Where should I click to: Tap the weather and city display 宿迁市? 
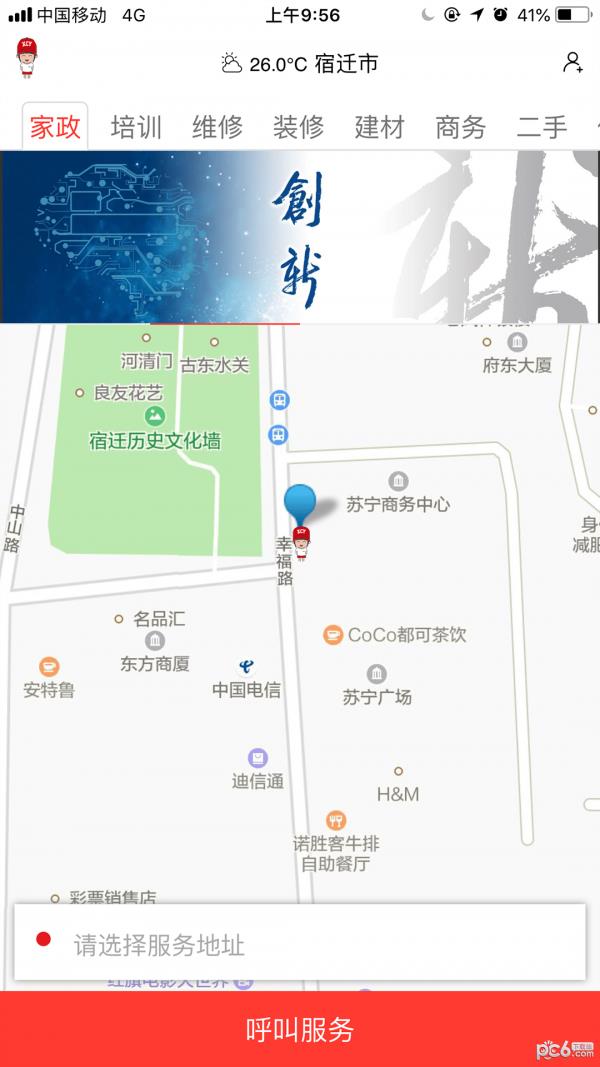(x=300, y=64)
